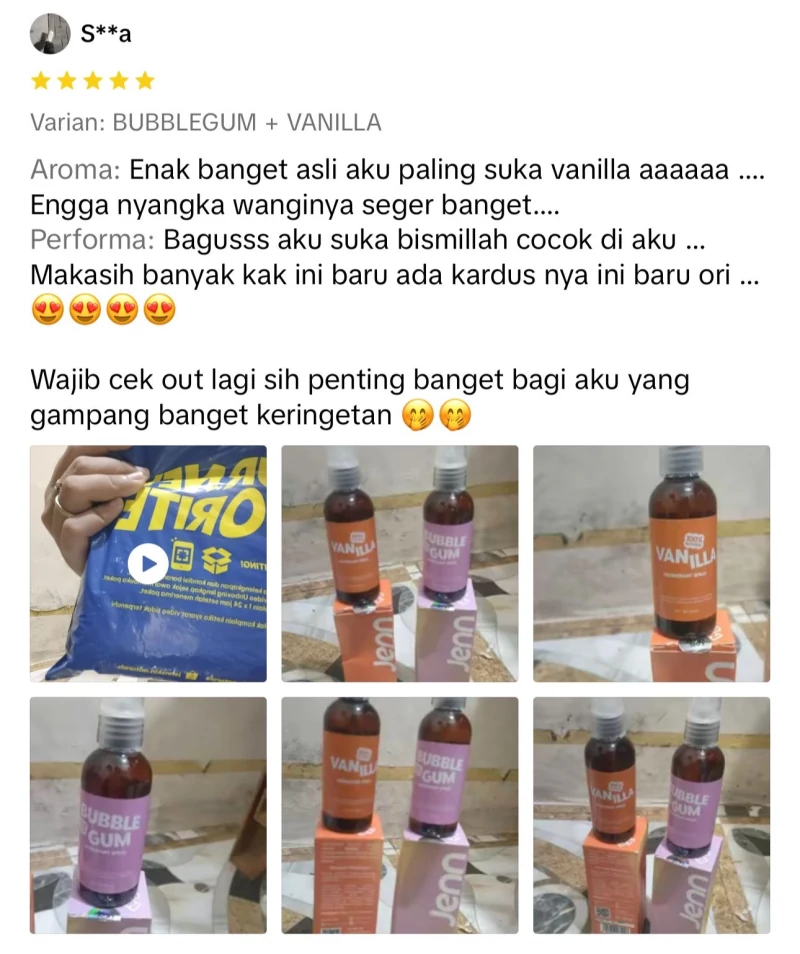Screen dimensions: 800x954
Task: Open the photo of the single Vanilla bottle
Action: coord(651,564)
